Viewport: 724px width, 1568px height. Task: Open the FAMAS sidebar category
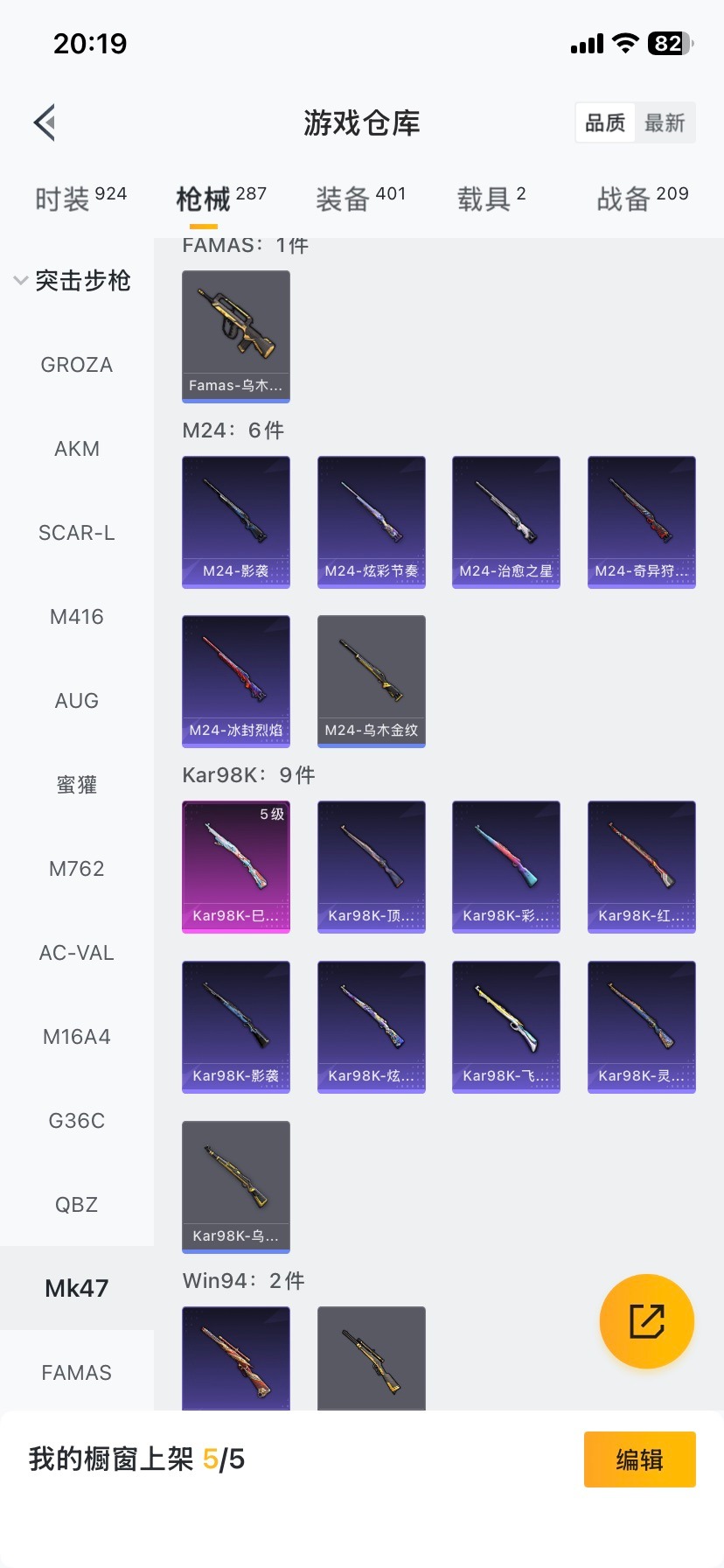coord(76,1372)
